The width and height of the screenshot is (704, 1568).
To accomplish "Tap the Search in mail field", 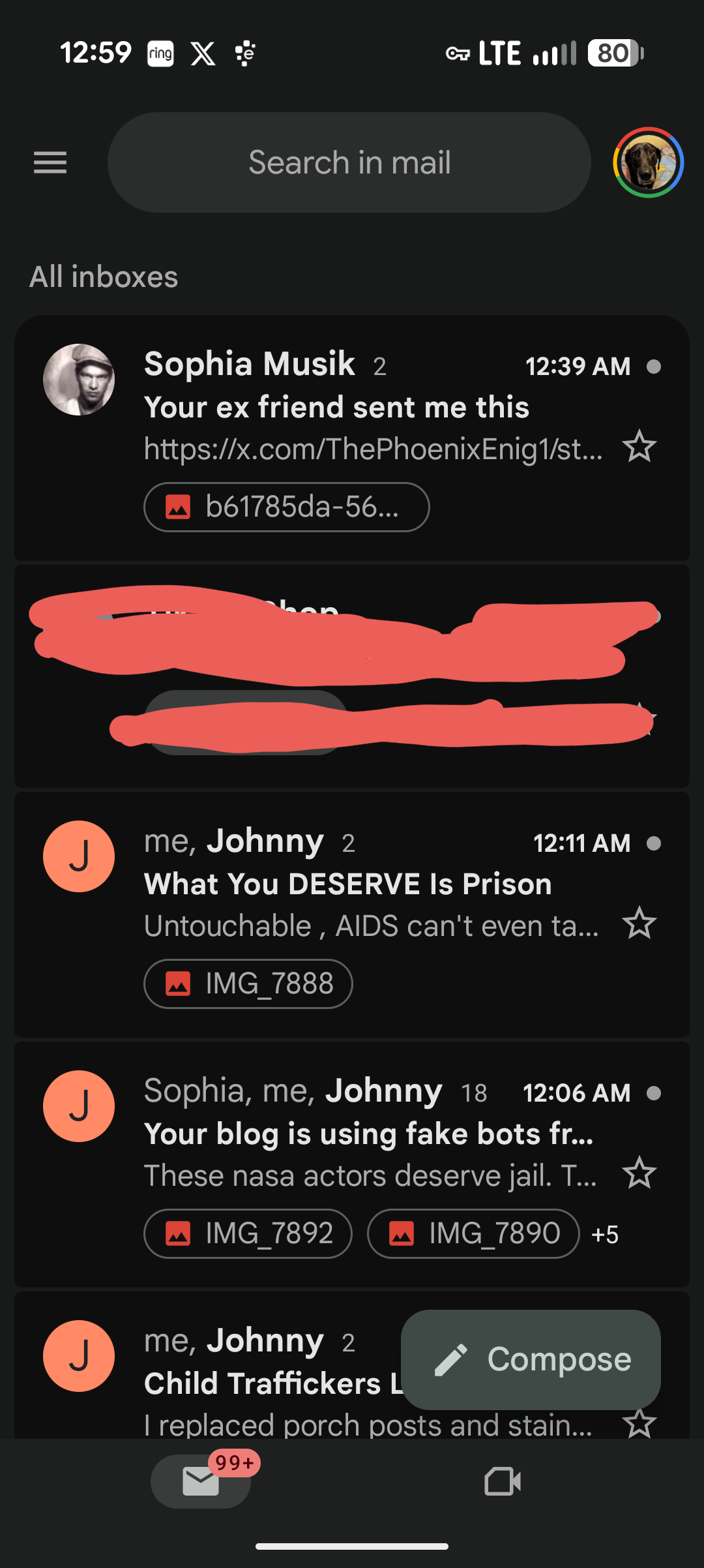I will (349, 162).
